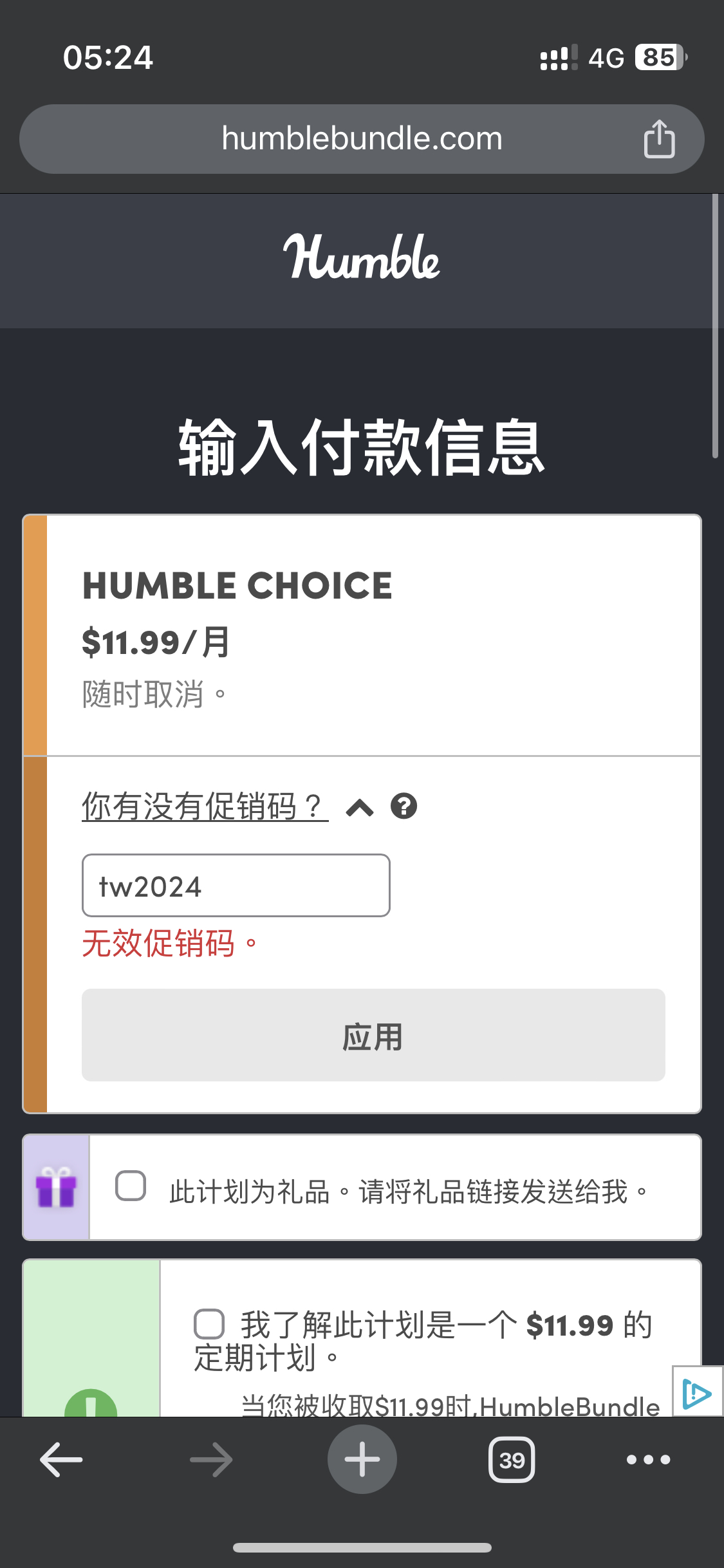724x1568 pixels.
Task: Tap the humblebundle.com address bar
Action: click(362, 139)
